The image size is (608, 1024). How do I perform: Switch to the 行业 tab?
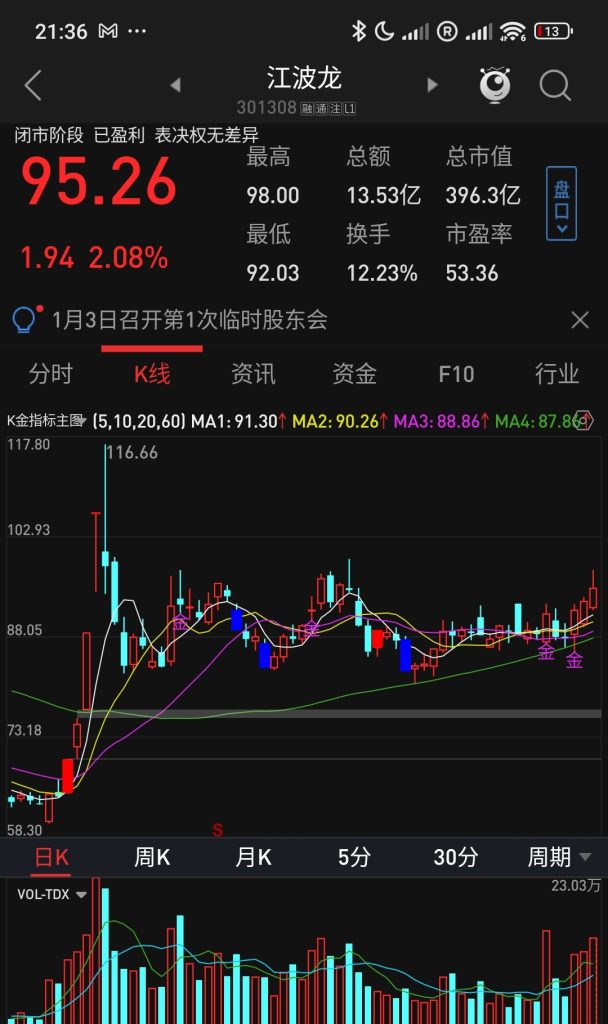tap(557, 374)
